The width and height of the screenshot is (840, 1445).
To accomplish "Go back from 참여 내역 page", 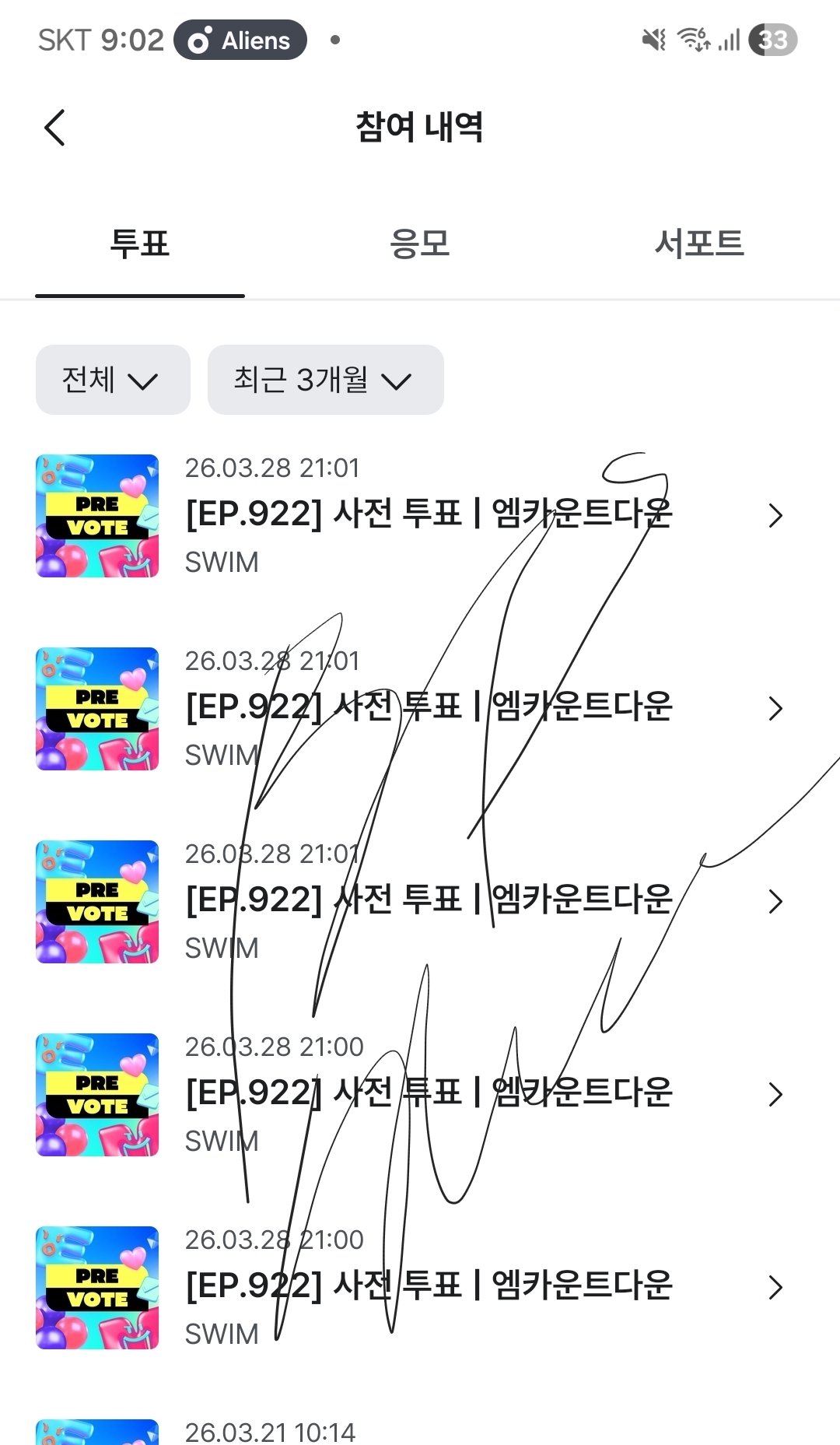I will point(54,128).
